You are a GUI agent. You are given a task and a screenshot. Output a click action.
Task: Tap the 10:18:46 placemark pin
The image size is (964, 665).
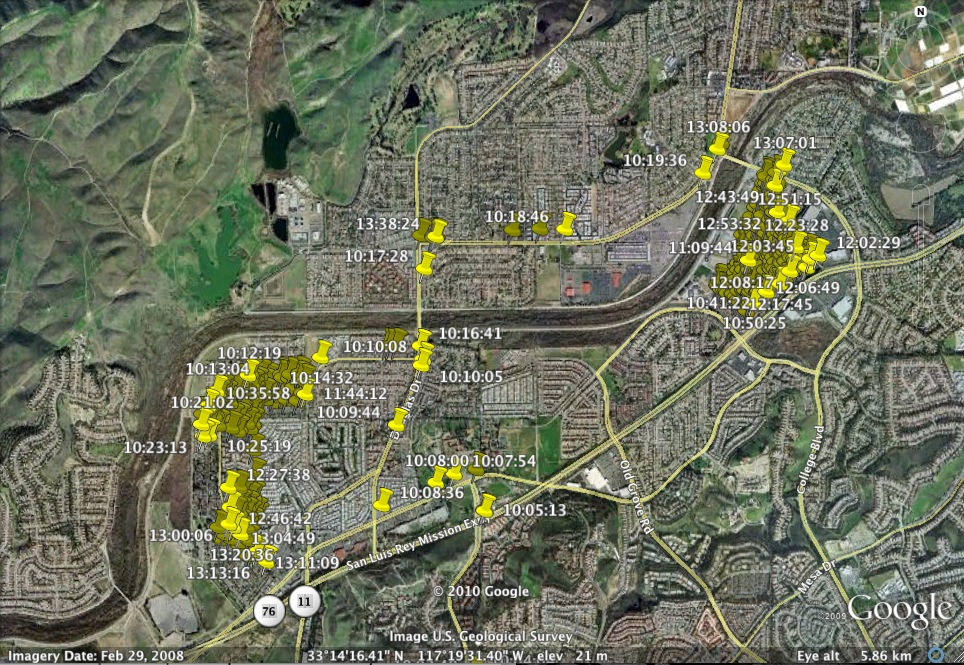(567, 222)
